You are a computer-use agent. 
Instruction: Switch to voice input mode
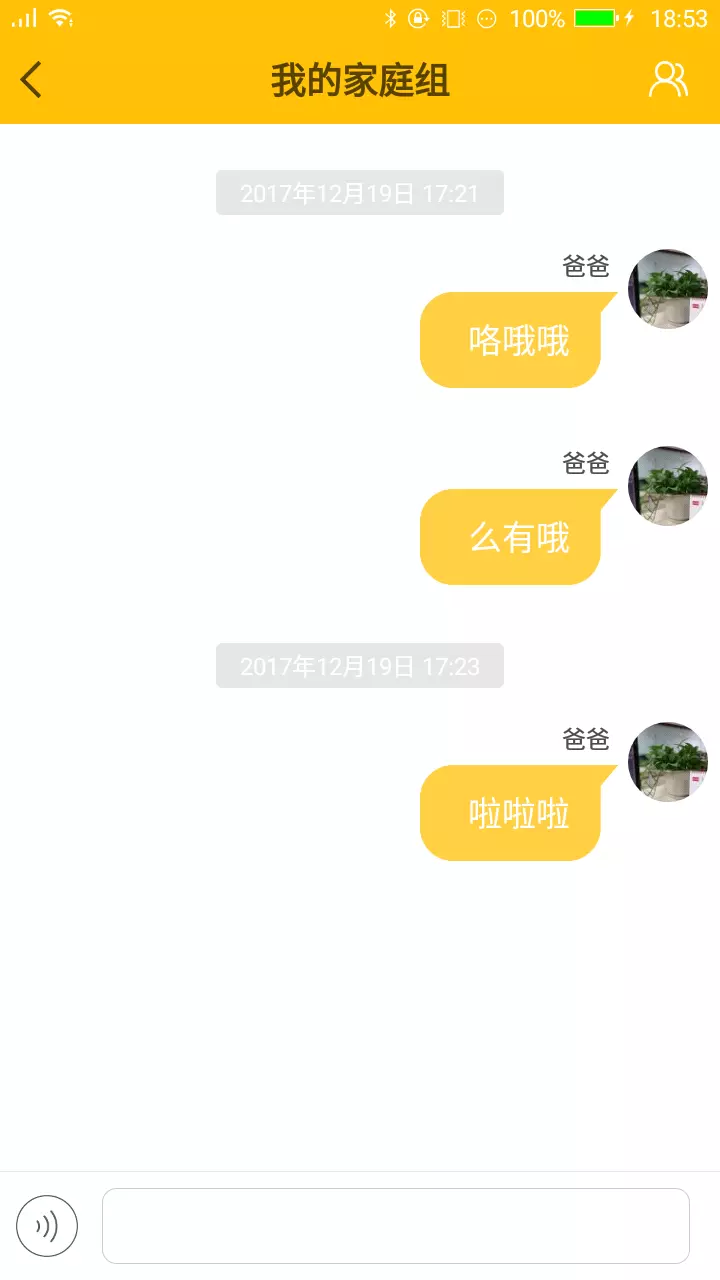(47, 1226)
